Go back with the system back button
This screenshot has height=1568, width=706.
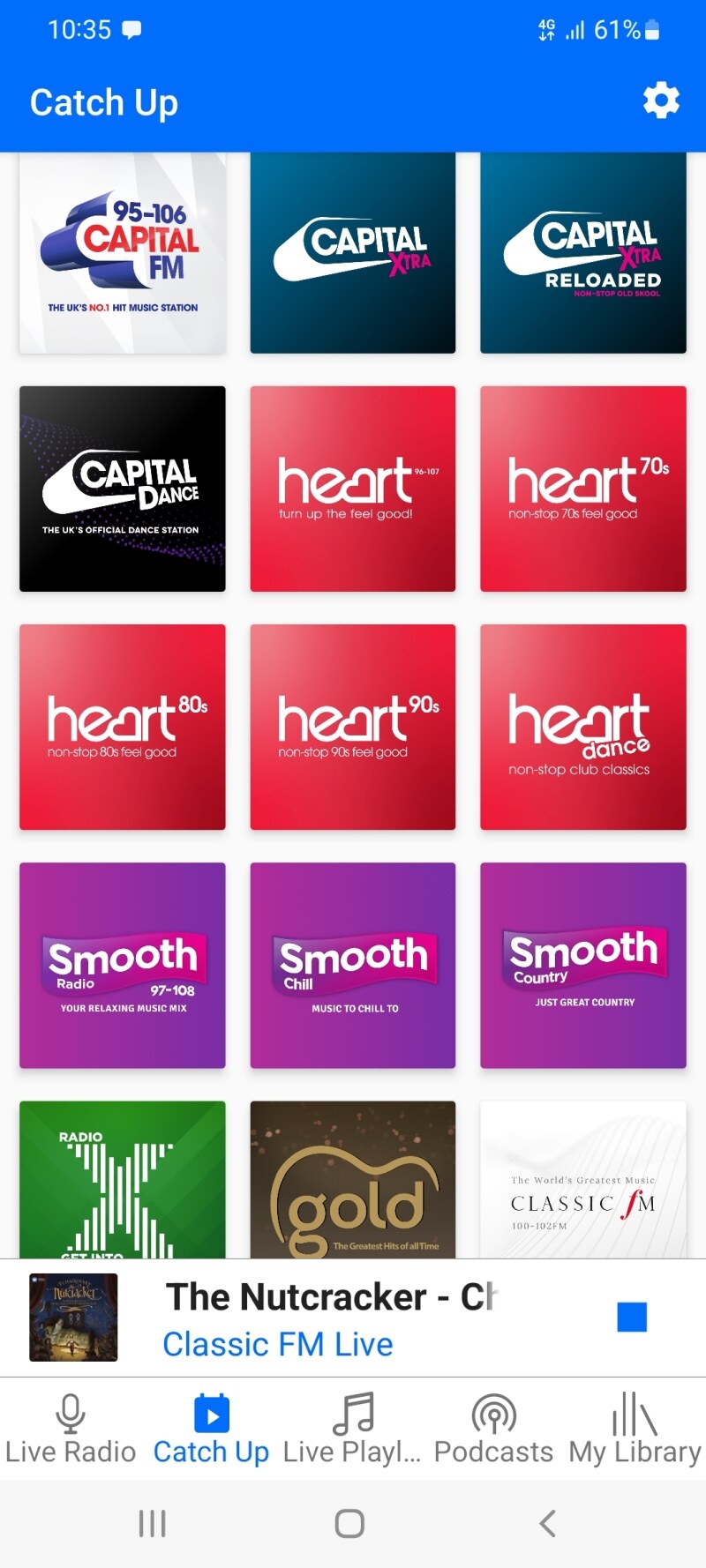(548, 1523)
